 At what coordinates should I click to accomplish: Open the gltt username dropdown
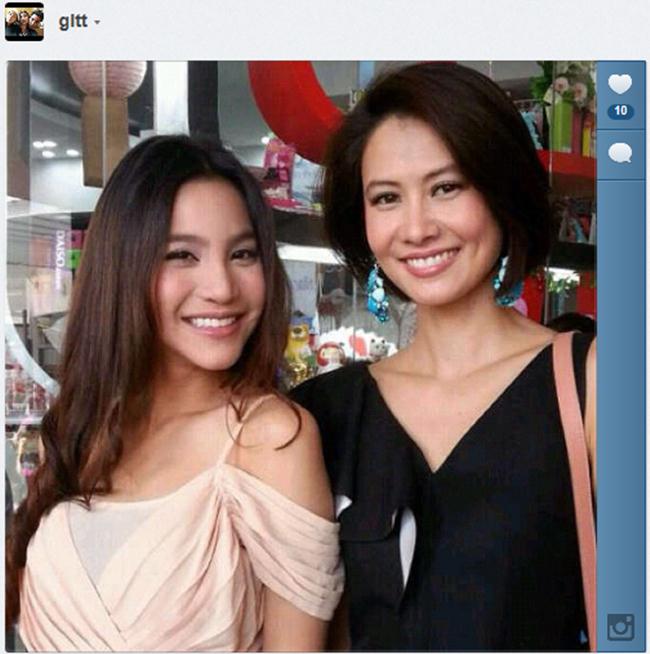click(97, 22)
